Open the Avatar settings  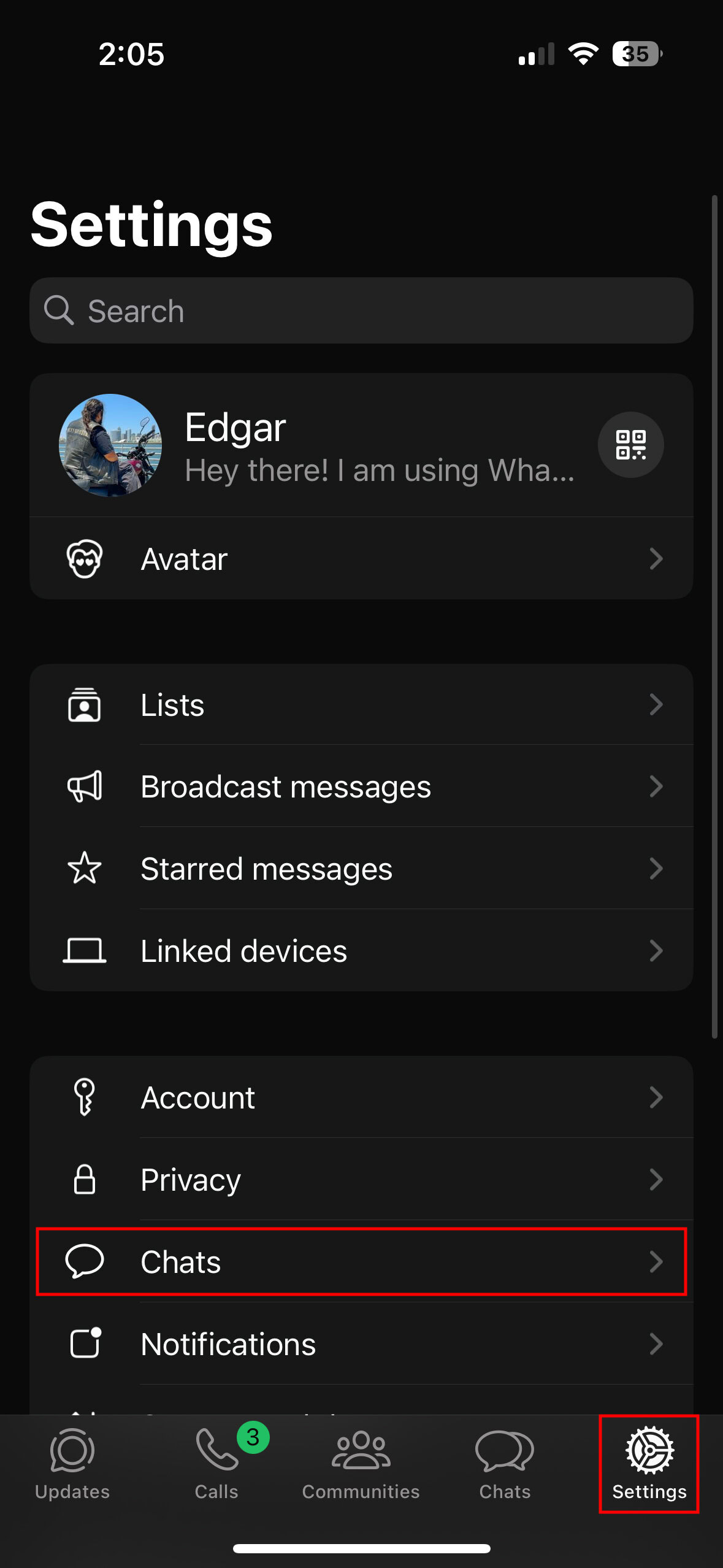click(361, 559)
